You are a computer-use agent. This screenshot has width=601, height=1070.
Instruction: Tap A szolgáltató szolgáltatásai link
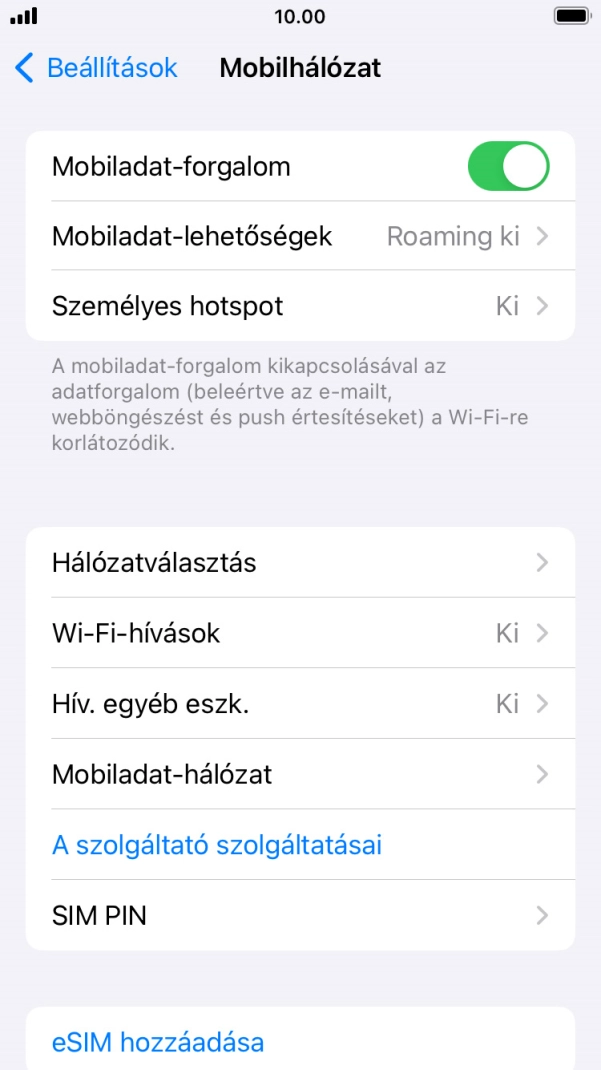pos(217,845)
